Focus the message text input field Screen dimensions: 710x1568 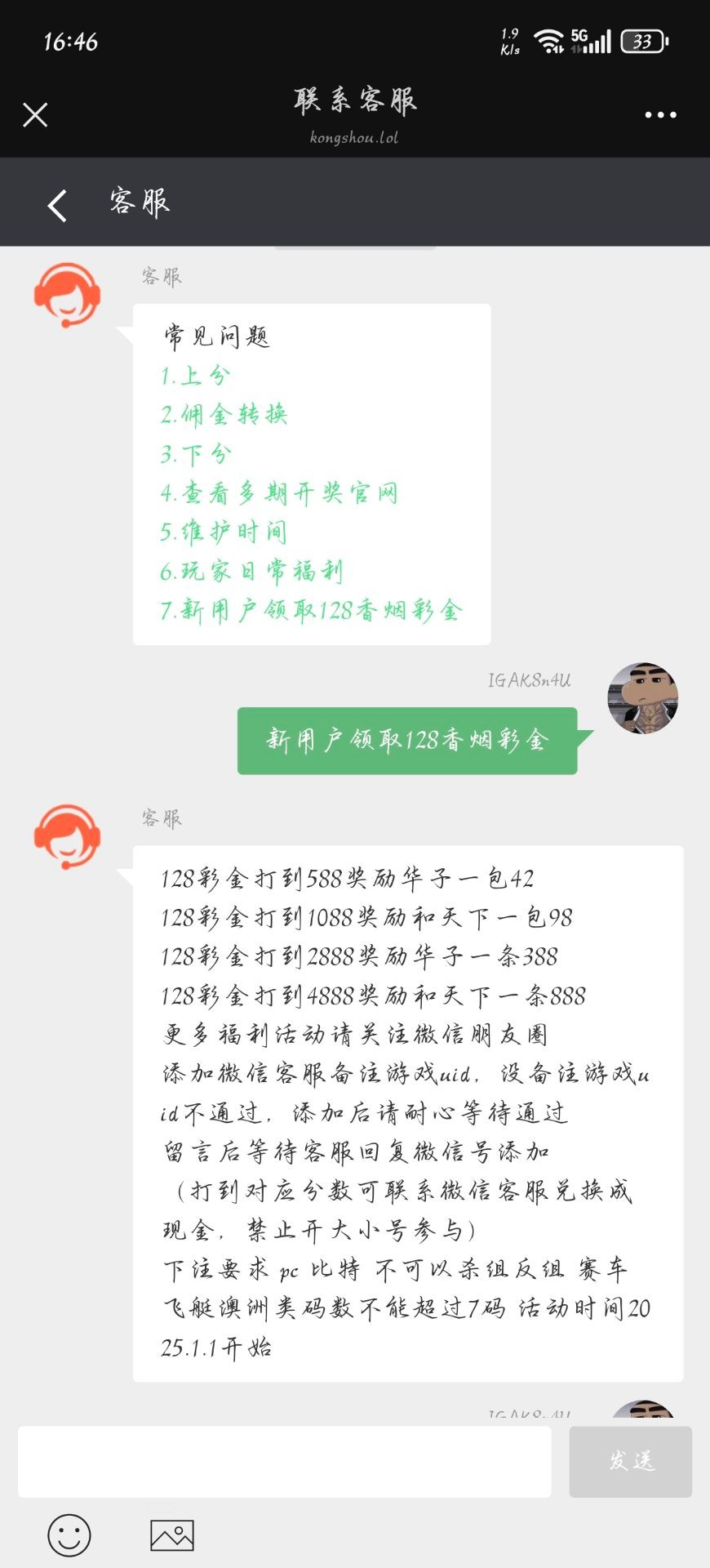(284, 1462)
